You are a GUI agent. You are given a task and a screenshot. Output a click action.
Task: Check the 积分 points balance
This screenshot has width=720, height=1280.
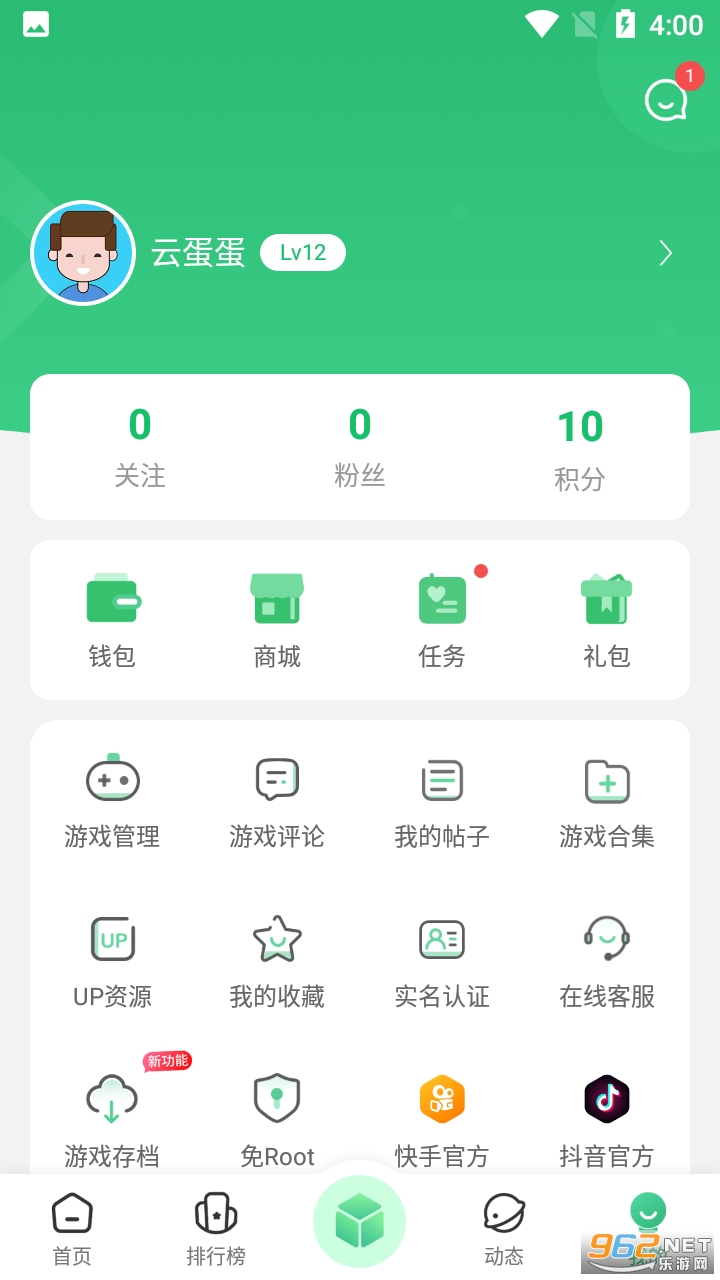pyautogui.click(x=580, y=449)
